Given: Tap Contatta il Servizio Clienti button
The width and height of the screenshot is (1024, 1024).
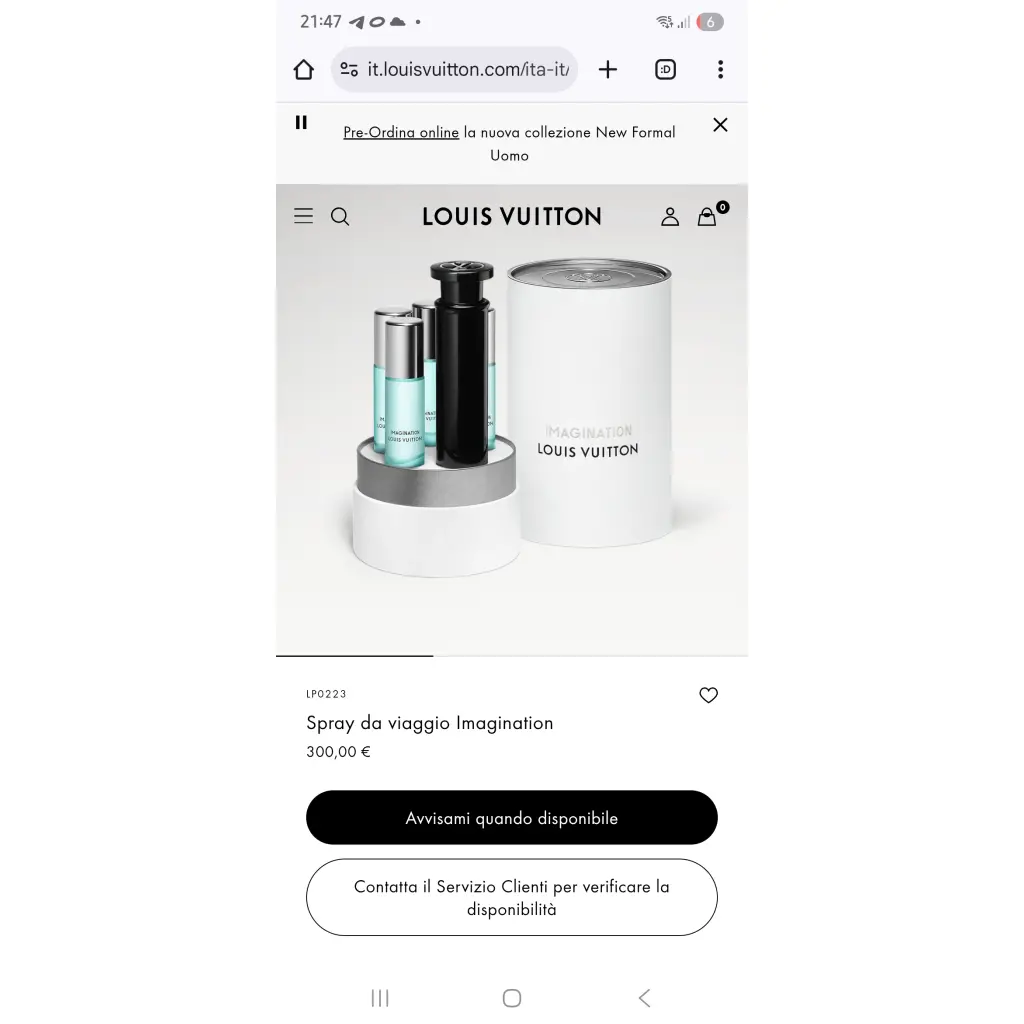Looking at the screenshot, I should pyautogui.click(x=512, y=897).
